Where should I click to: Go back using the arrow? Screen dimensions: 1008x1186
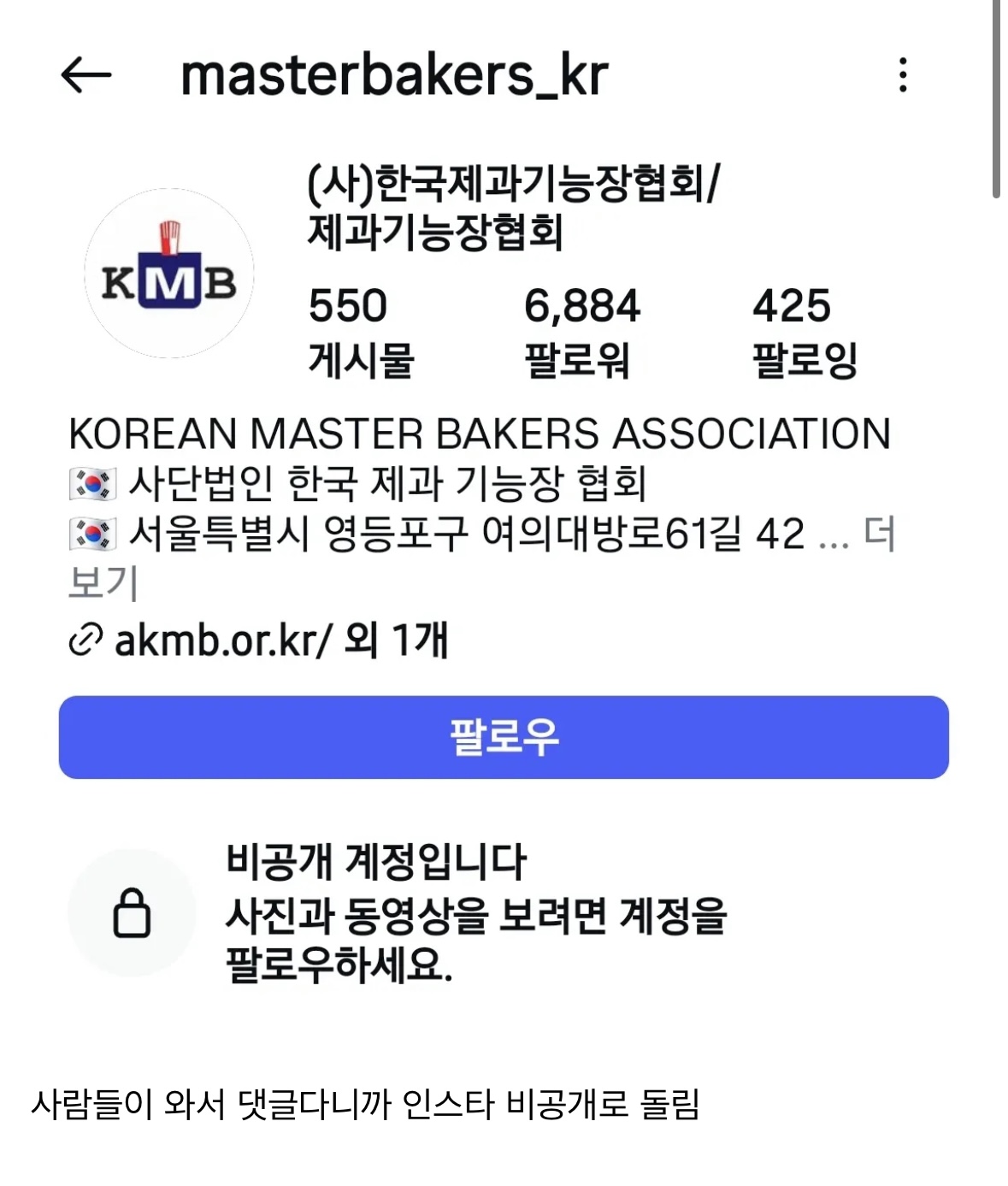(86, 75)
